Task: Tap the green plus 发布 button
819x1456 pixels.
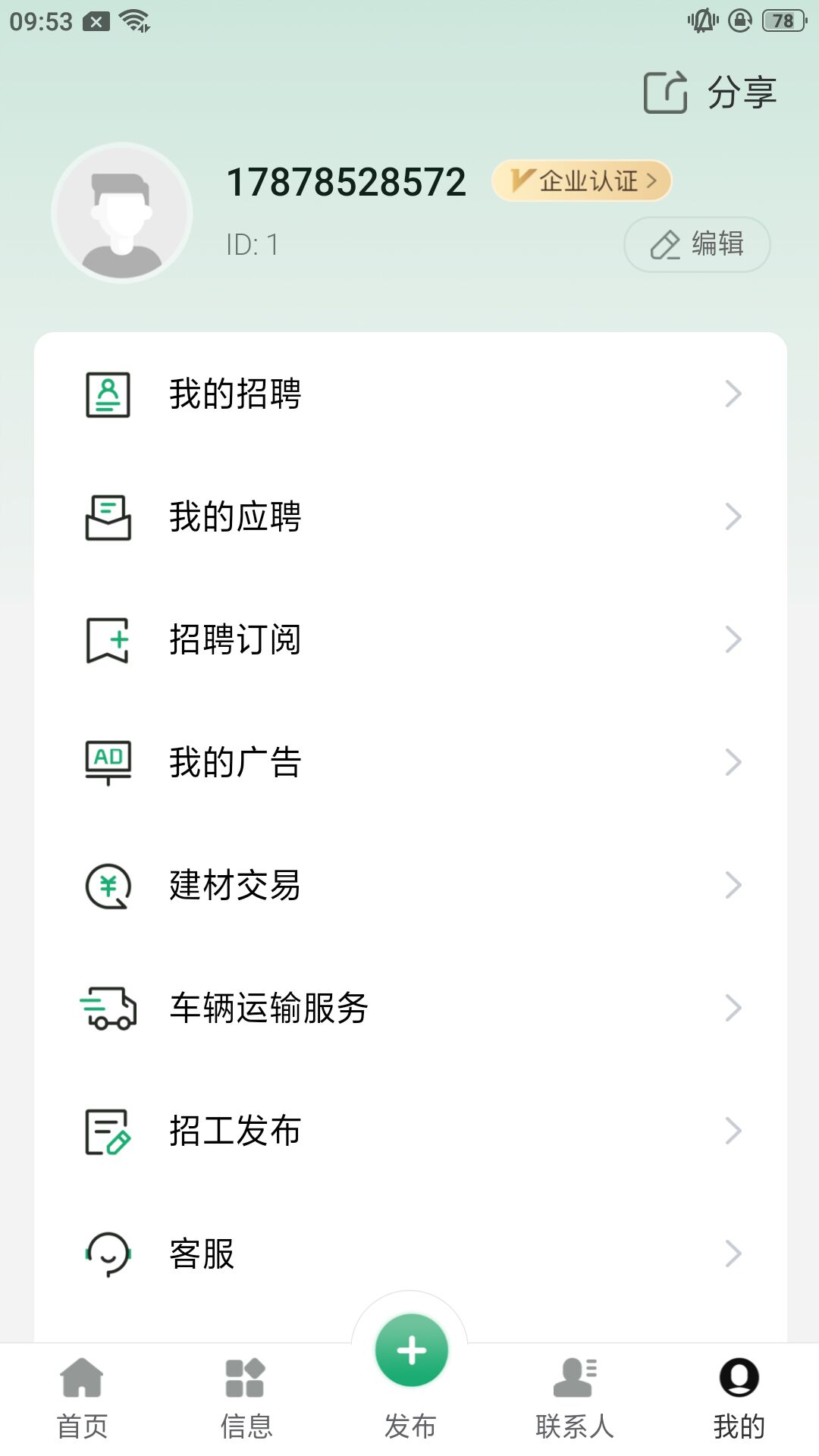Action: pyautogui.click(x=411, y=1351)
